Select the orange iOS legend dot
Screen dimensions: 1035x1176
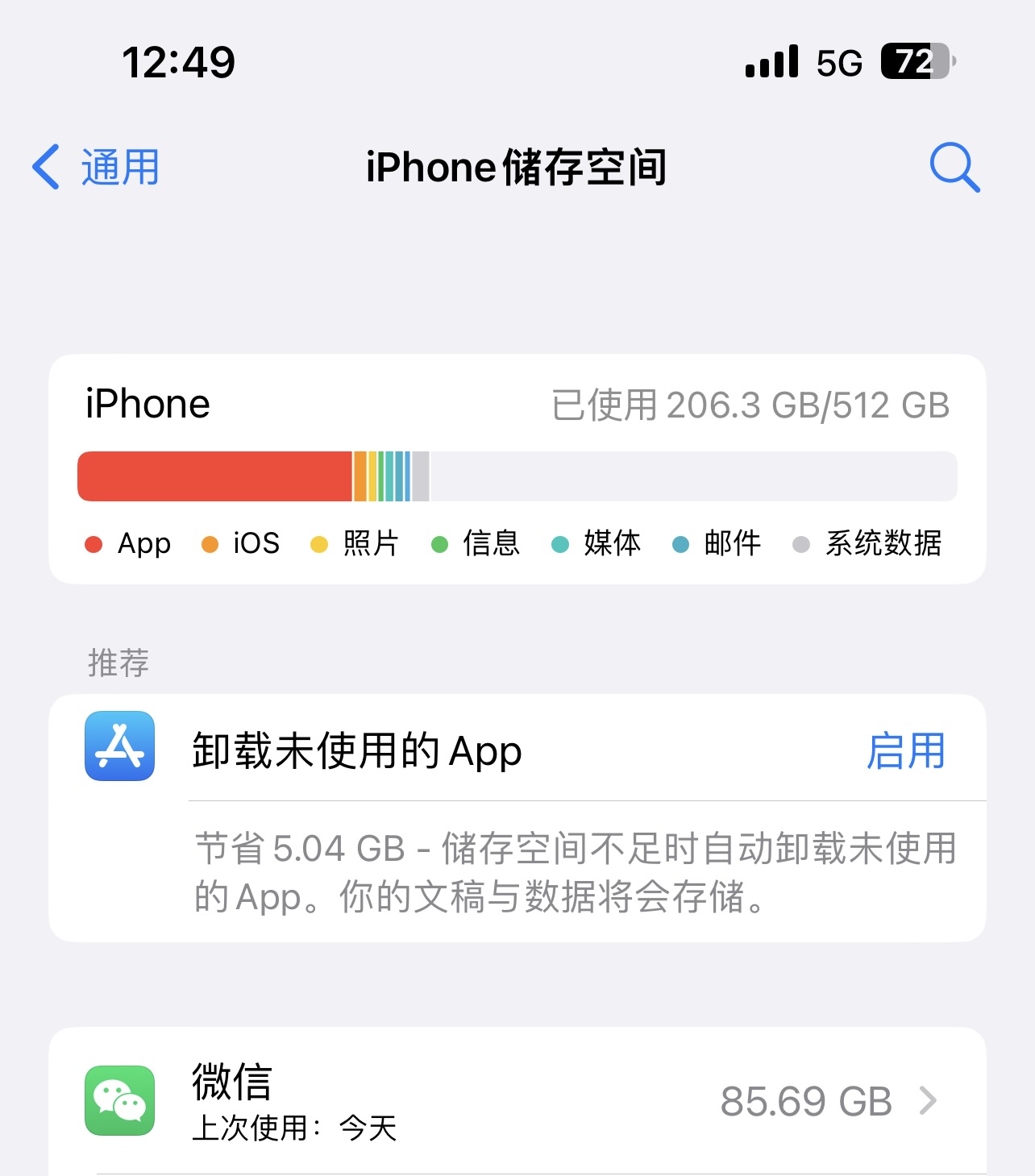pos(210,544)
